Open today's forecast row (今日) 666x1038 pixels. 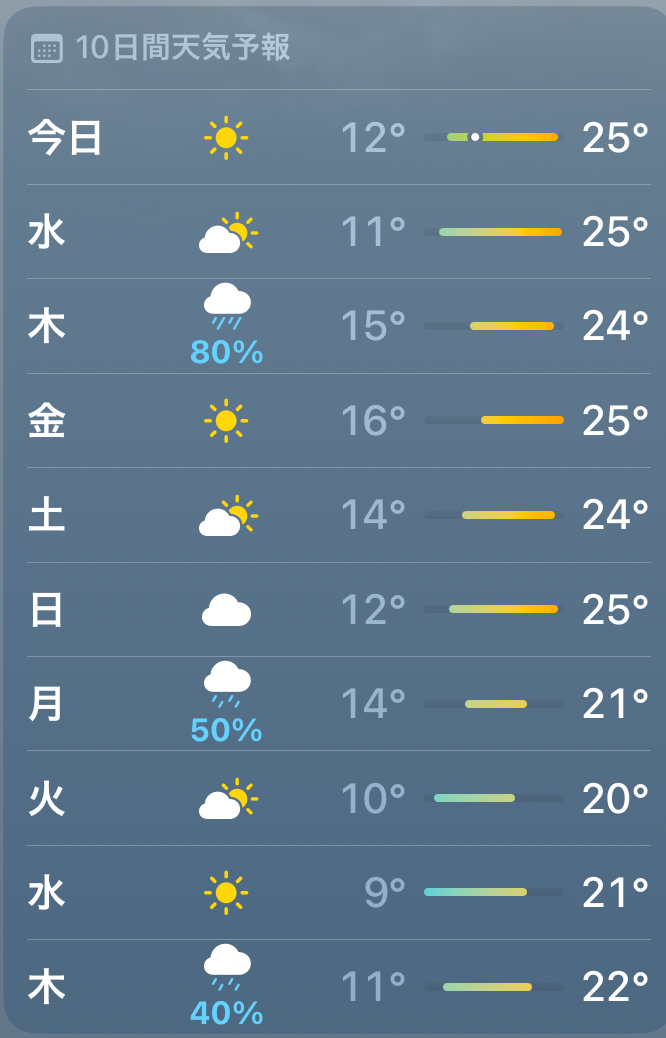click(338, 137)
